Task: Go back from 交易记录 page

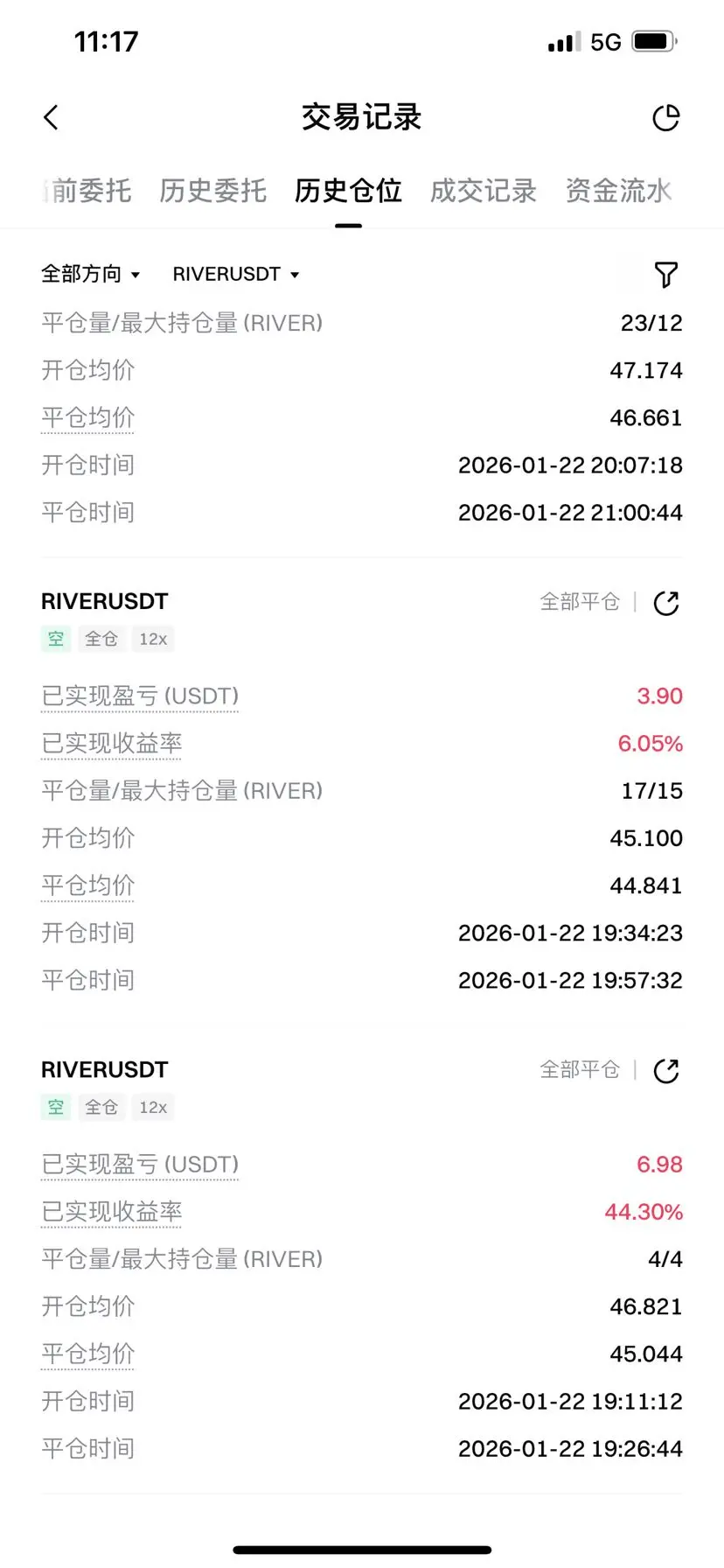Action: coord(52,117)
